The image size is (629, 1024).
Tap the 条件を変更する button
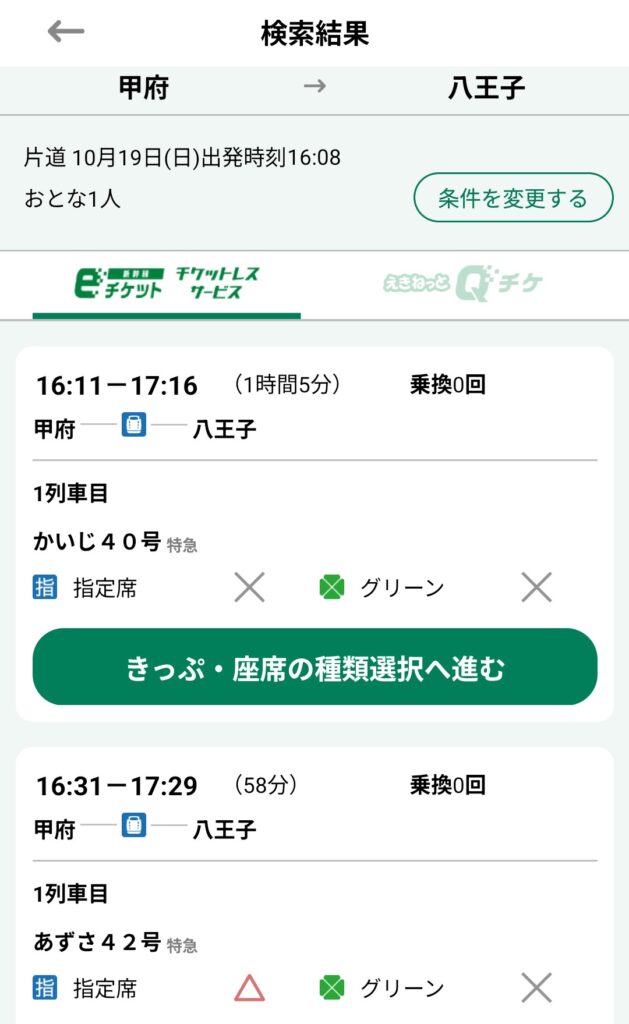click(513, 198)
